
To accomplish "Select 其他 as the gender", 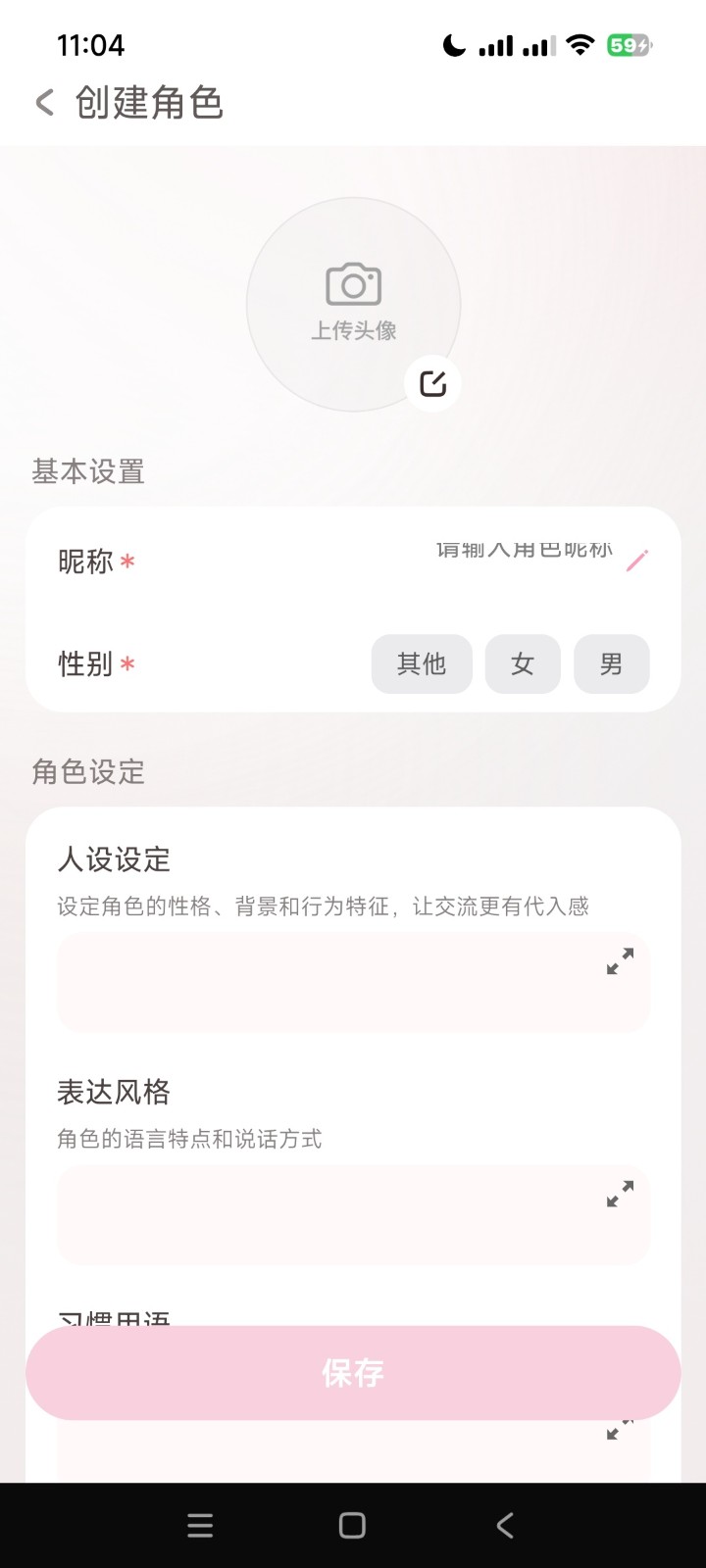I will [x=422, y=664].
